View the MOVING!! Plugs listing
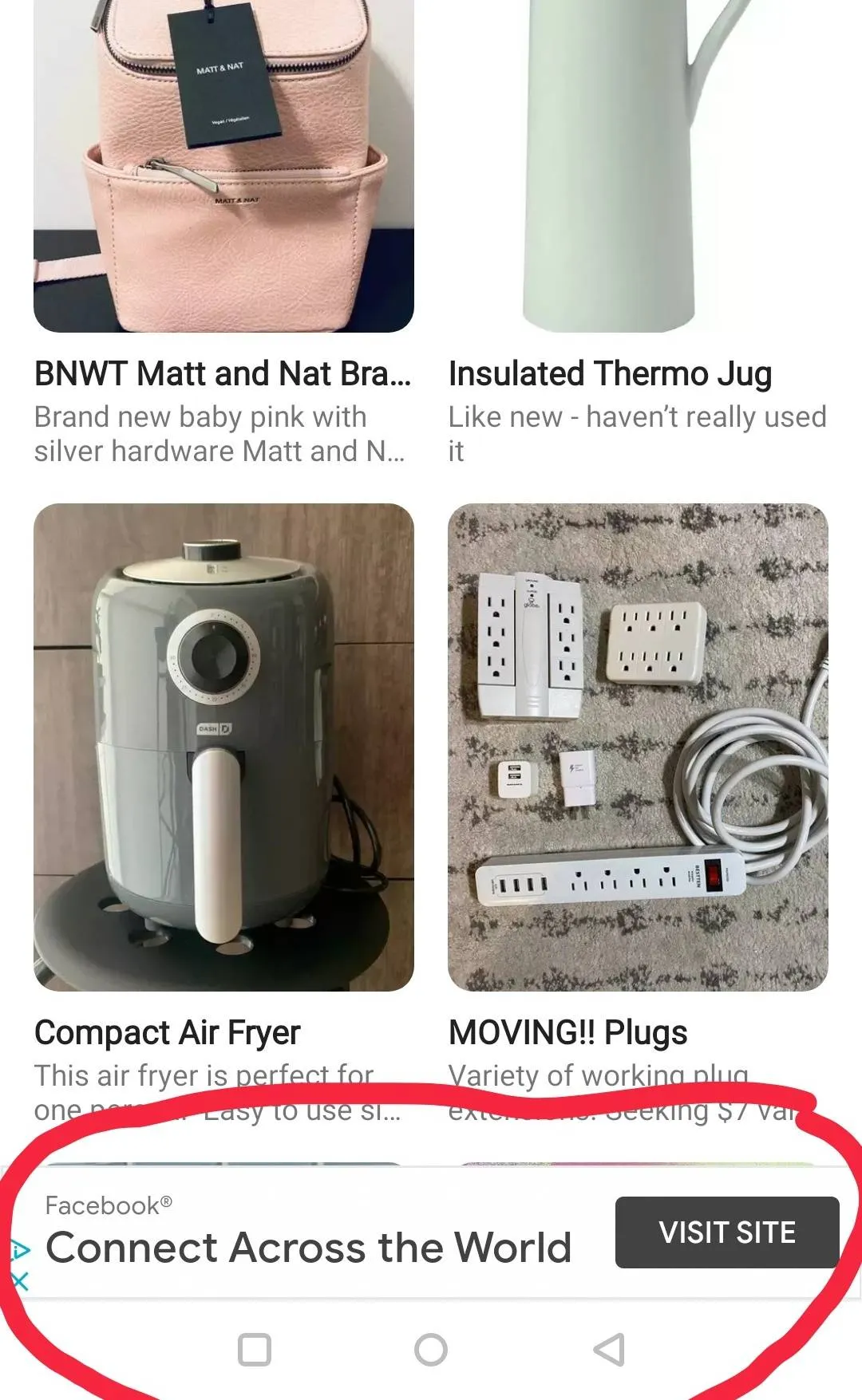Image resolution: width=862 pixels, height=1400 pixels. pos(638,747)
